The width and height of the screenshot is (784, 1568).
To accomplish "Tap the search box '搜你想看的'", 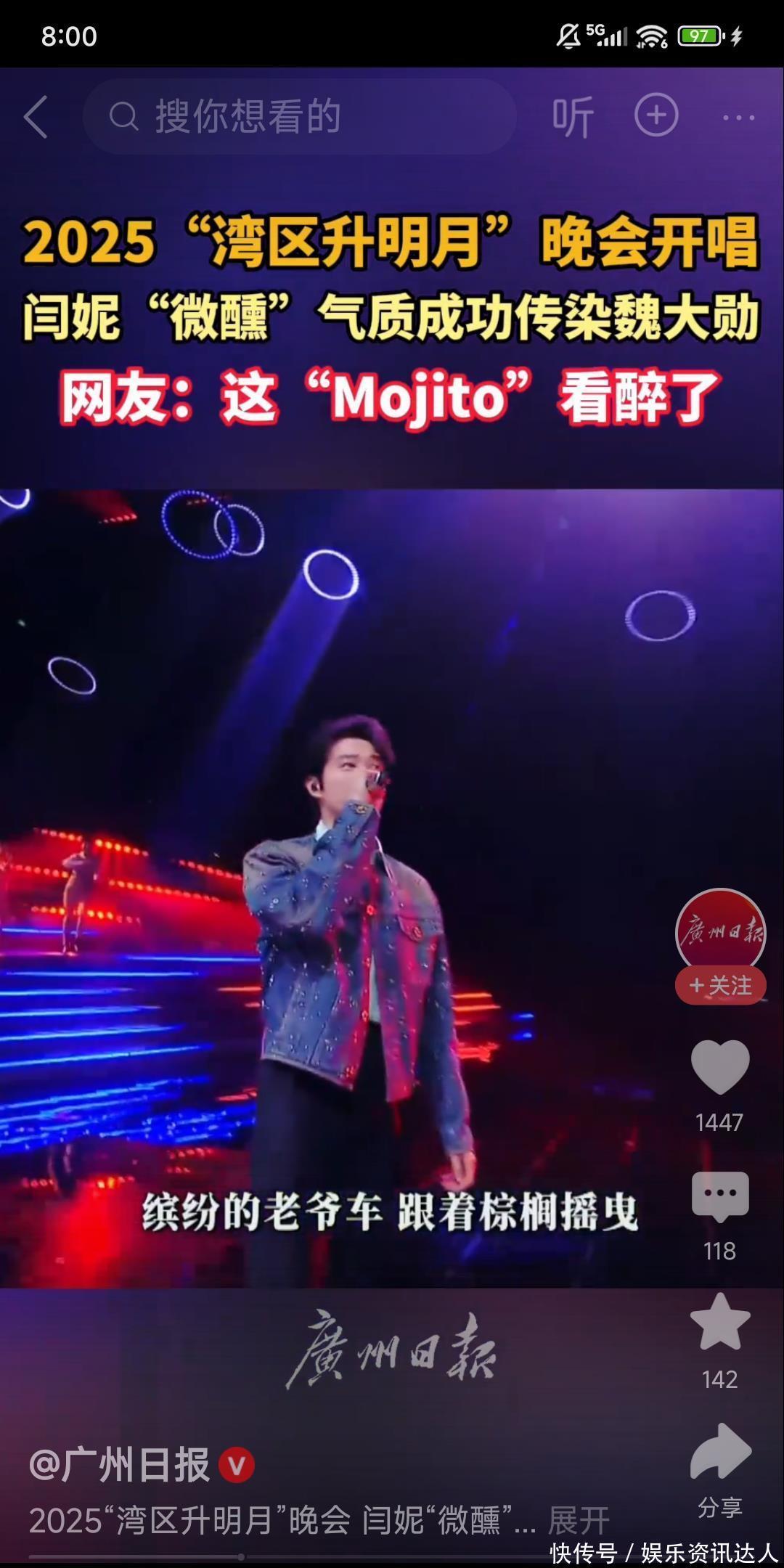I will click(x=299, y=117).
